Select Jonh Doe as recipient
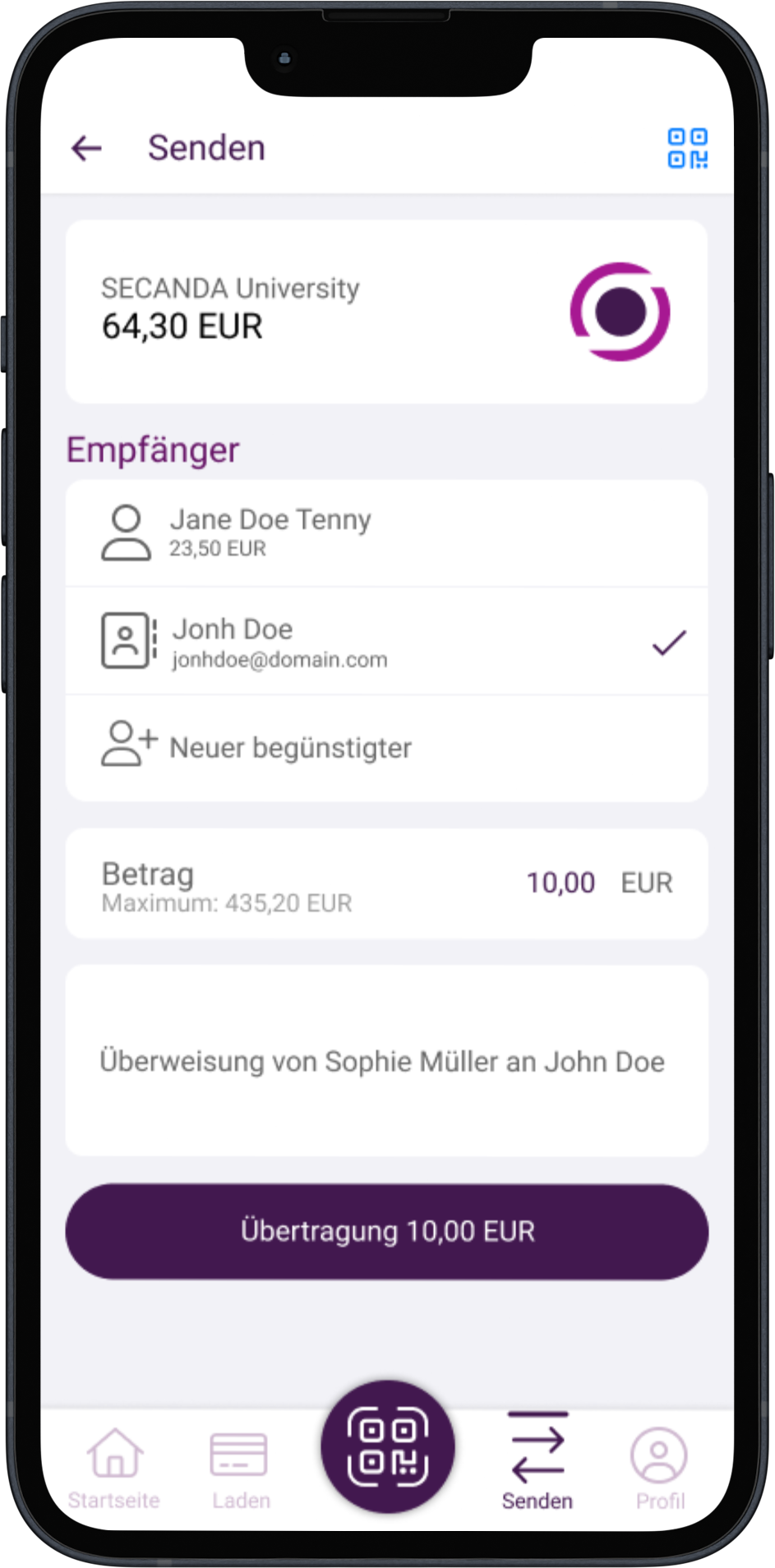This screenshot has width=775, height=1568. [x=386, y=642]
